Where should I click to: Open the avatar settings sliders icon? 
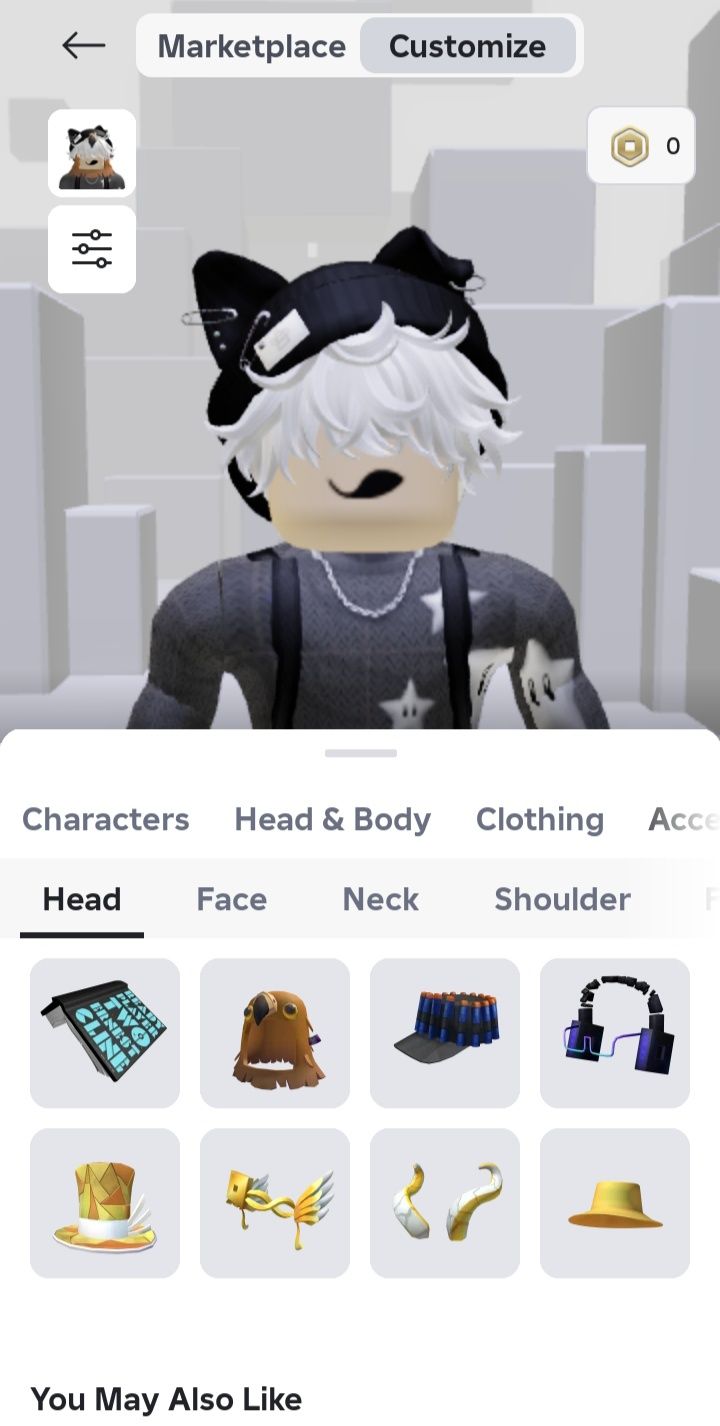tap(92, 249)
